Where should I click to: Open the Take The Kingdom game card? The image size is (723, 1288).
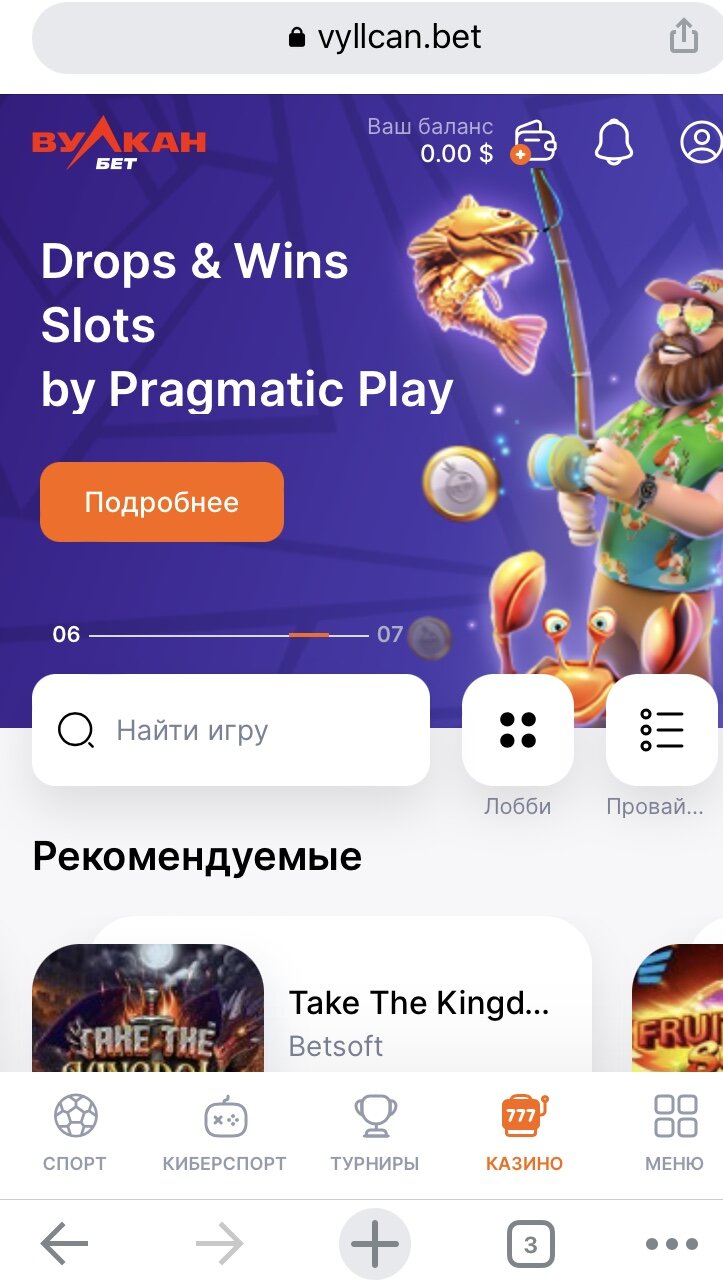340,1010
